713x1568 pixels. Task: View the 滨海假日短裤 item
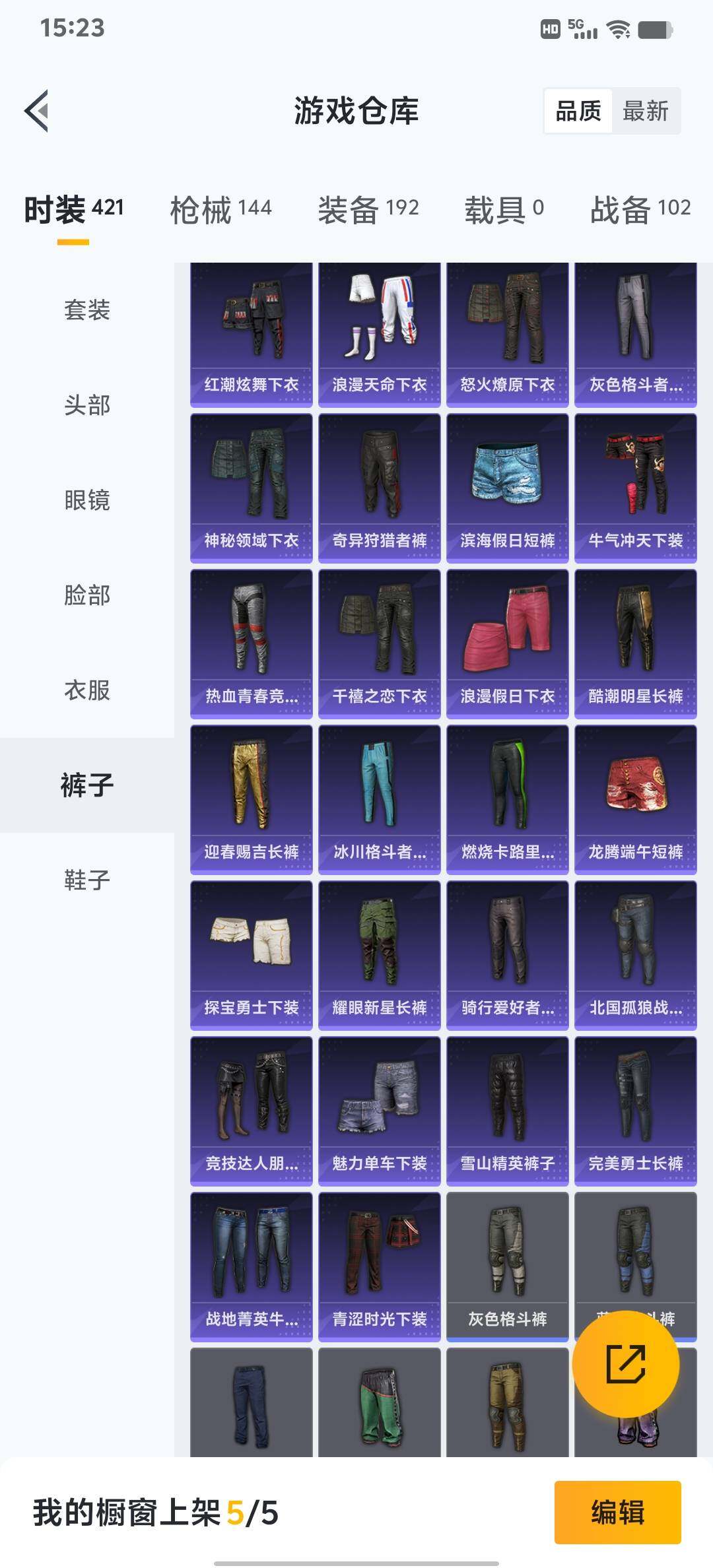click(507, 488)
